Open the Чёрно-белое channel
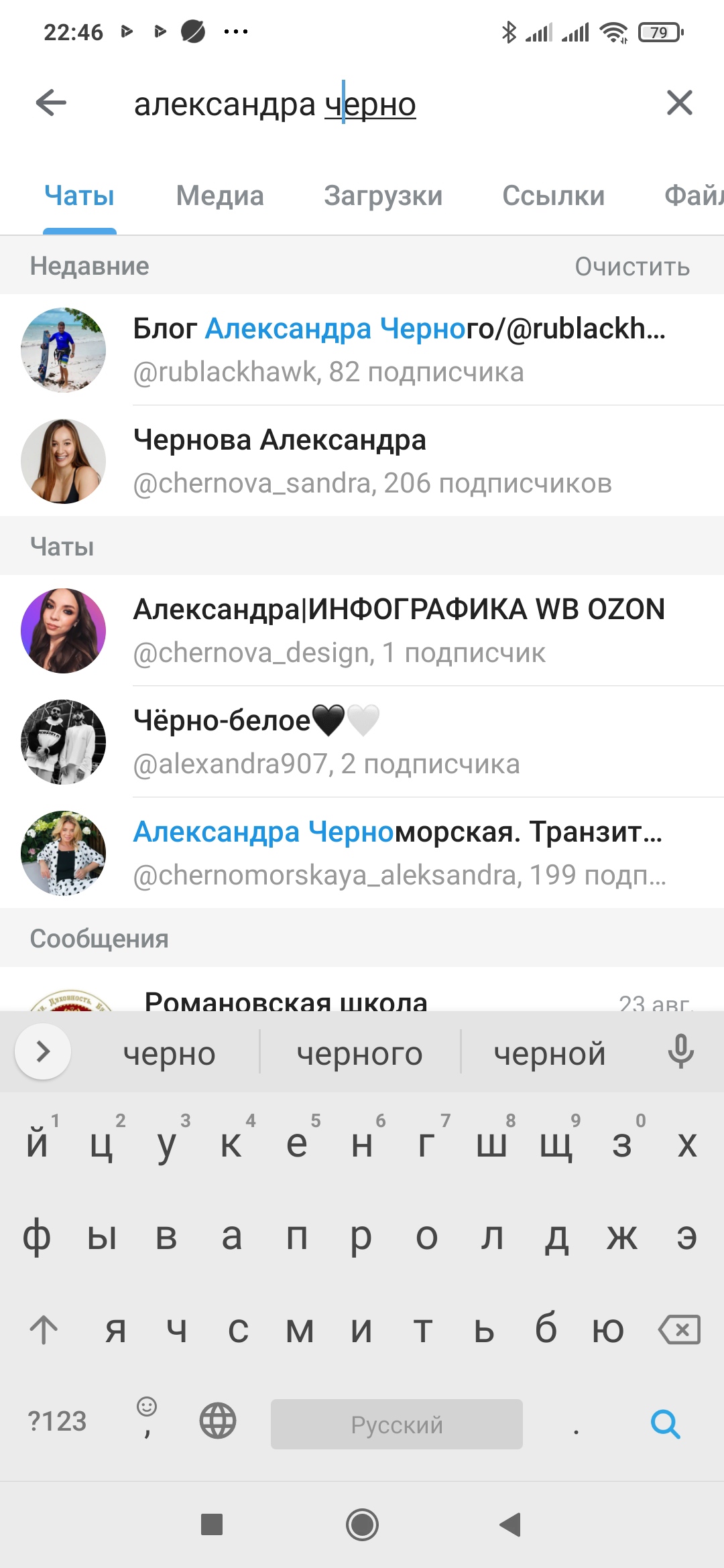Screen dimensions: 724x1568 click(x=362, y=742)
